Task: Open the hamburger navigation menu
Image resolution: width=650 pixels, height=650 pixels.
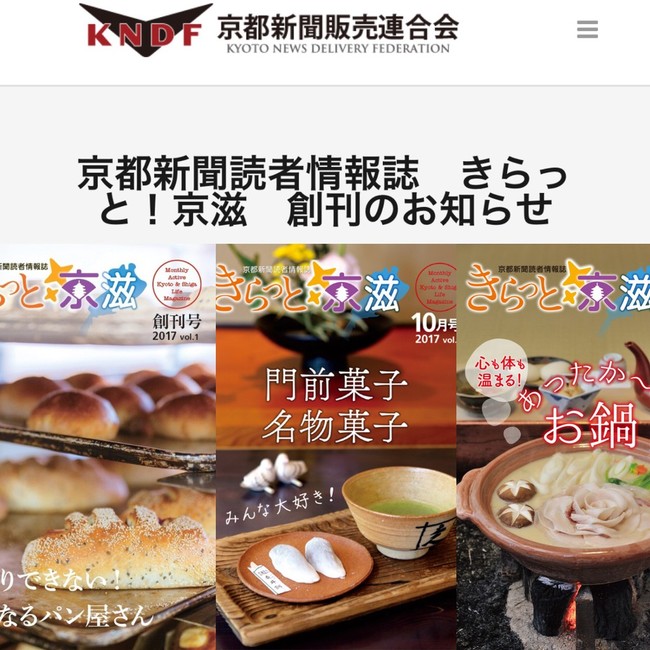Action: [x=587, y=30]
